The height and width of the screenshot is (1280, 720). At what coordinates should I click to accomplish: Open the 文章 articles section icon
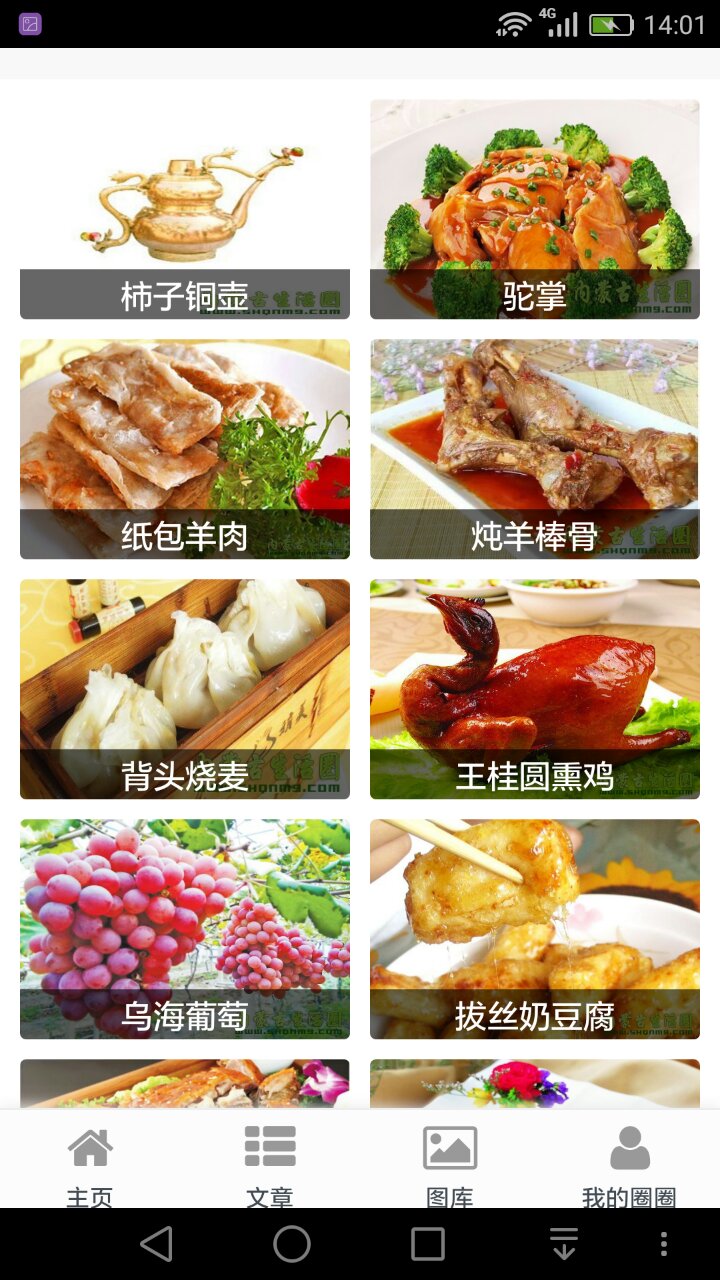tap(269, 1145)
